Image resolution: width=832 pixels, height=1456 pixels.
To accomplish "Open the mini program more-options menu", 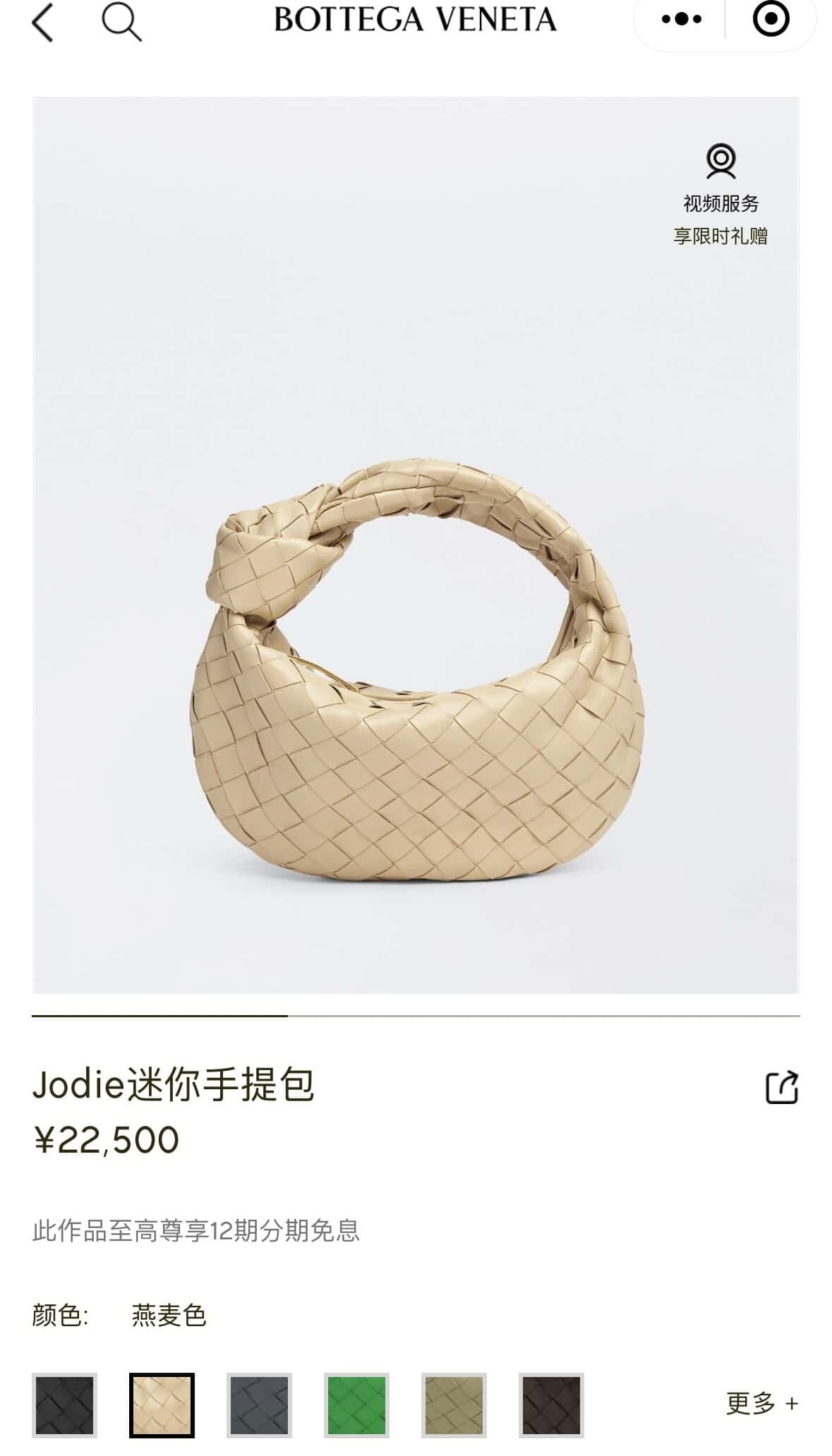I will (681, 20).
